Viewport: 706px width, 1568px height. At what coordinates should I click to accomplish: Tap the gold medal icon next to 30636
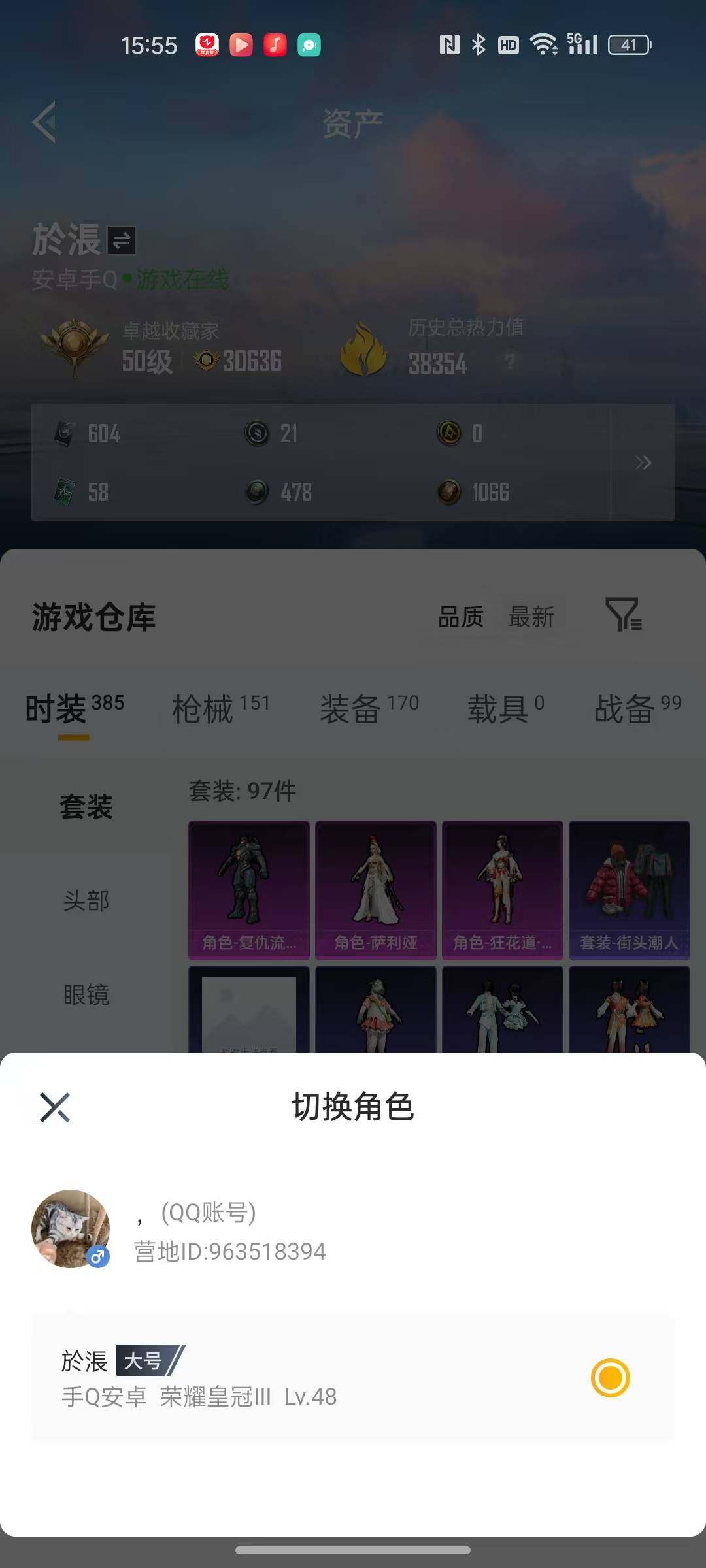[x=205, y=359]
